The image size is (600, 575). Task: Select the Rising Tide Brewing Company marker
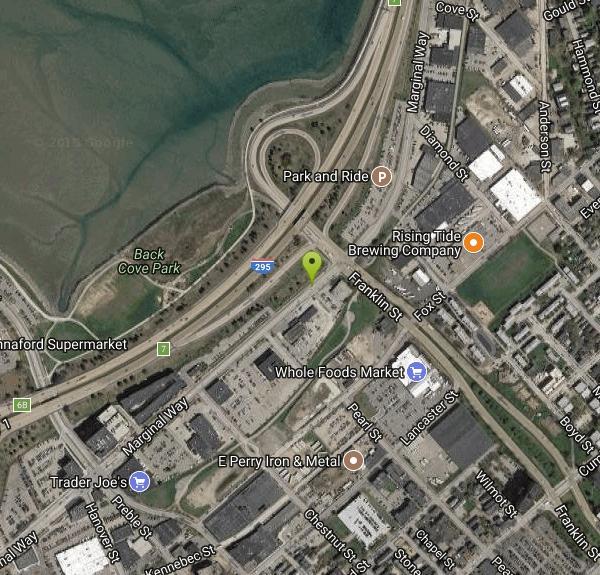pos(474,242)
